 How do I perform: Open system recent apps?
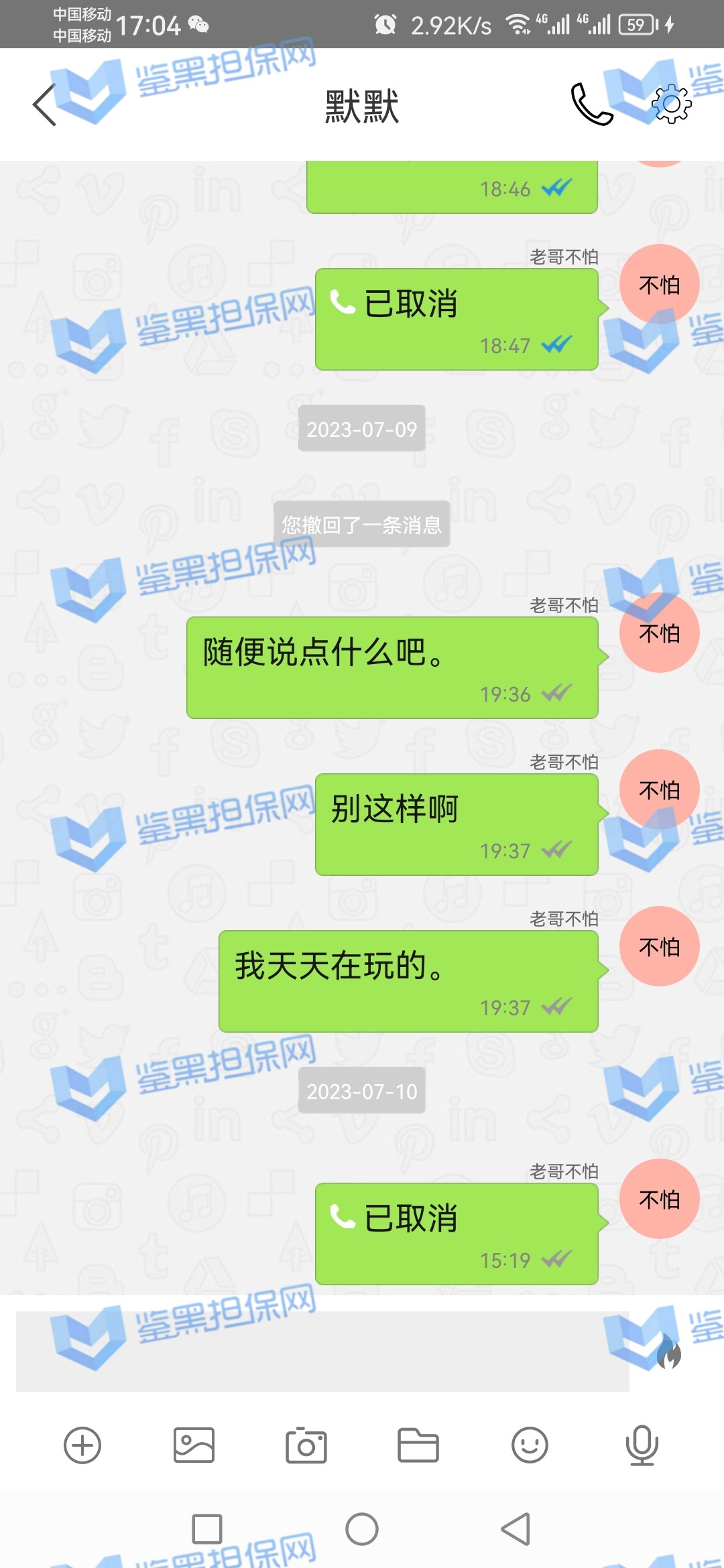[x=207, y=1529]
